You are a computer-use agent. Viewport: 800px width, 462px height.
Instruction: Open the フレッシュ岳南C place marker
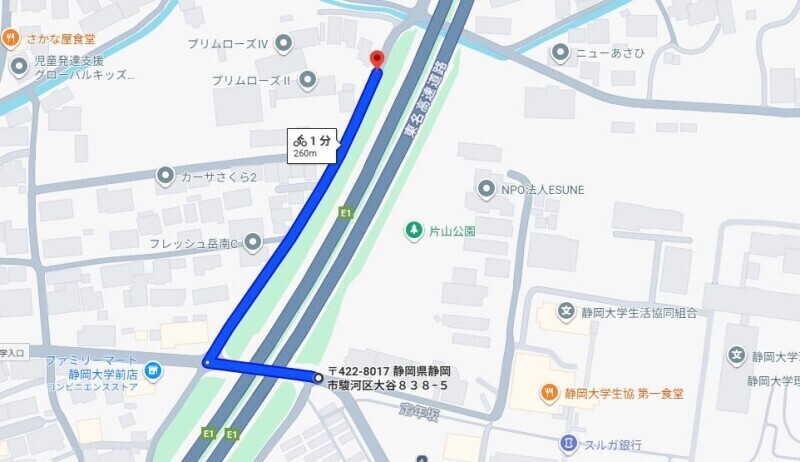[x=252, y=242]
